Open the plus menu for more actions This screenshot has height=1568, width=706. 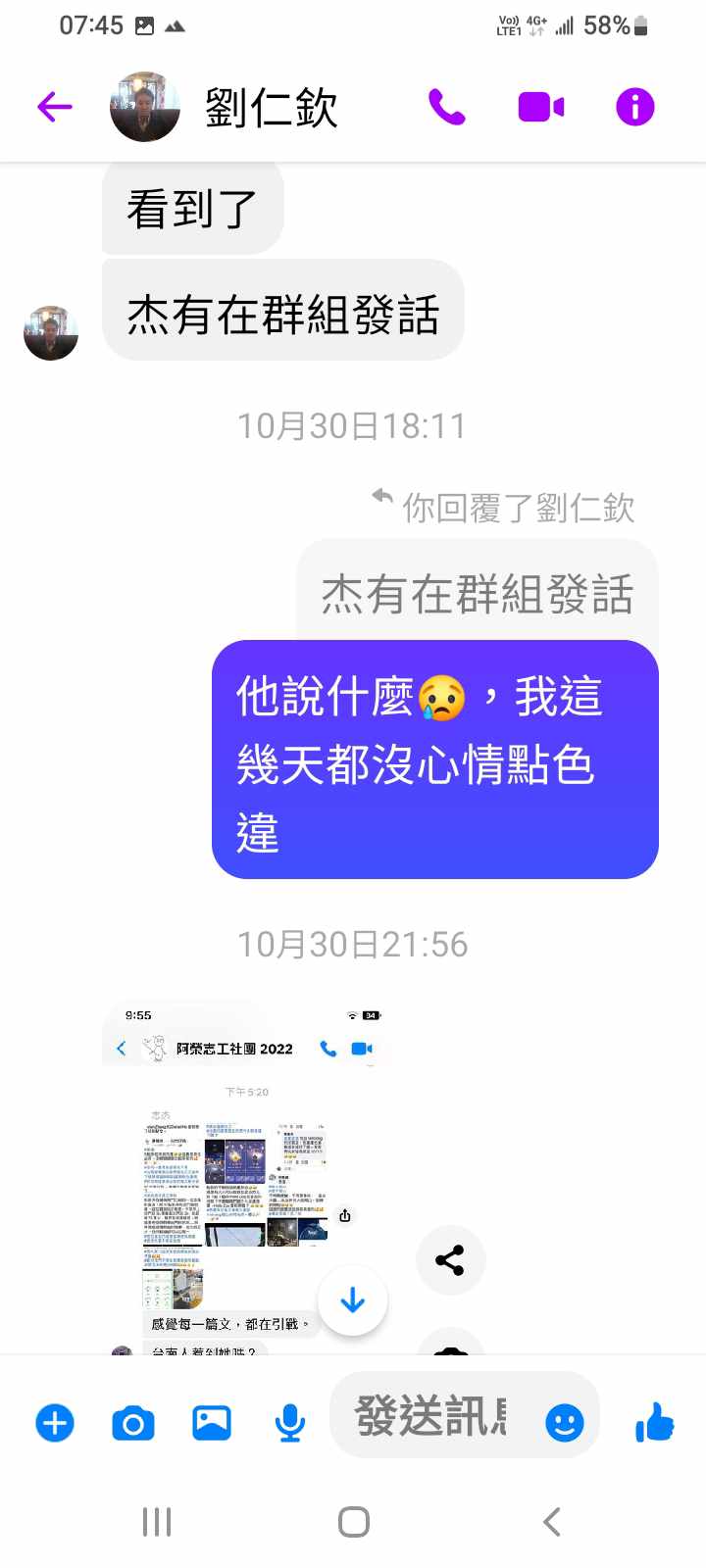tap(55, 1423)
